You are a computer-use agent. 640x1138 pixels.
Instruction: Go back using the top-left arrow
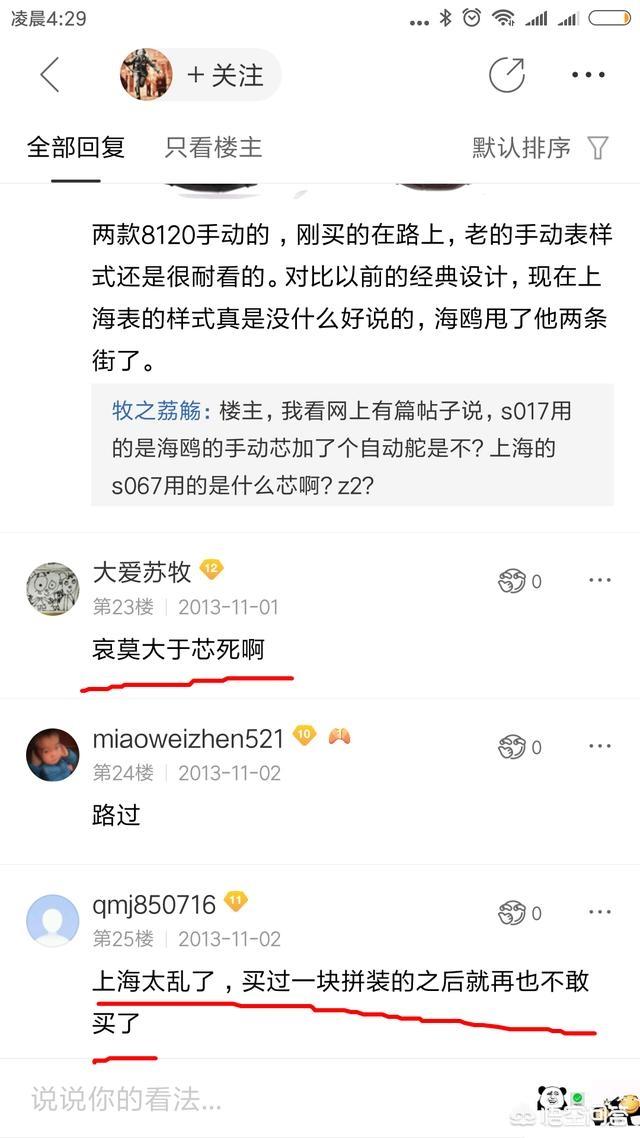(x=50, y=75)
